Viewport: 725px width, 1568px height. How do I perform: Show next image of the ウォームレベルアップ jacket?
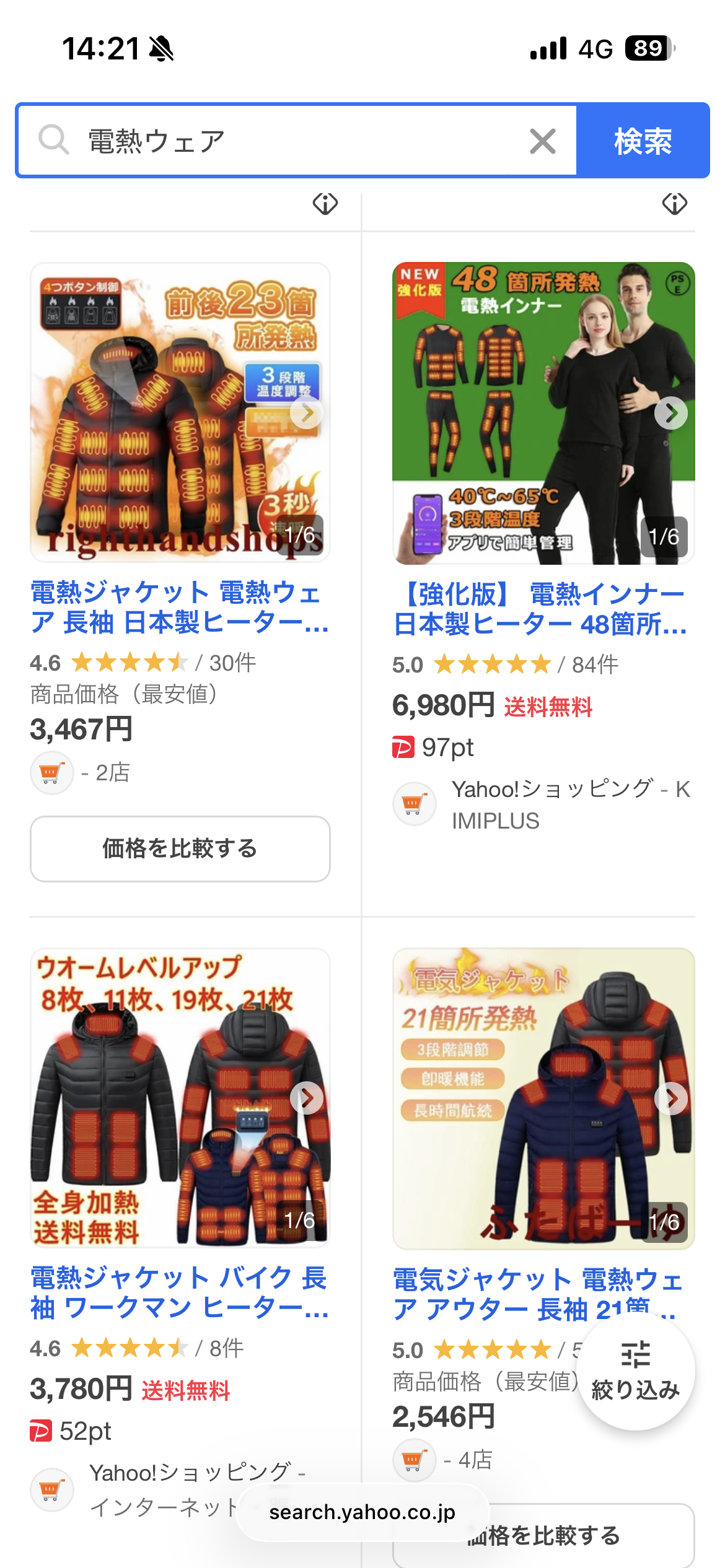[x=307, y=1099]
